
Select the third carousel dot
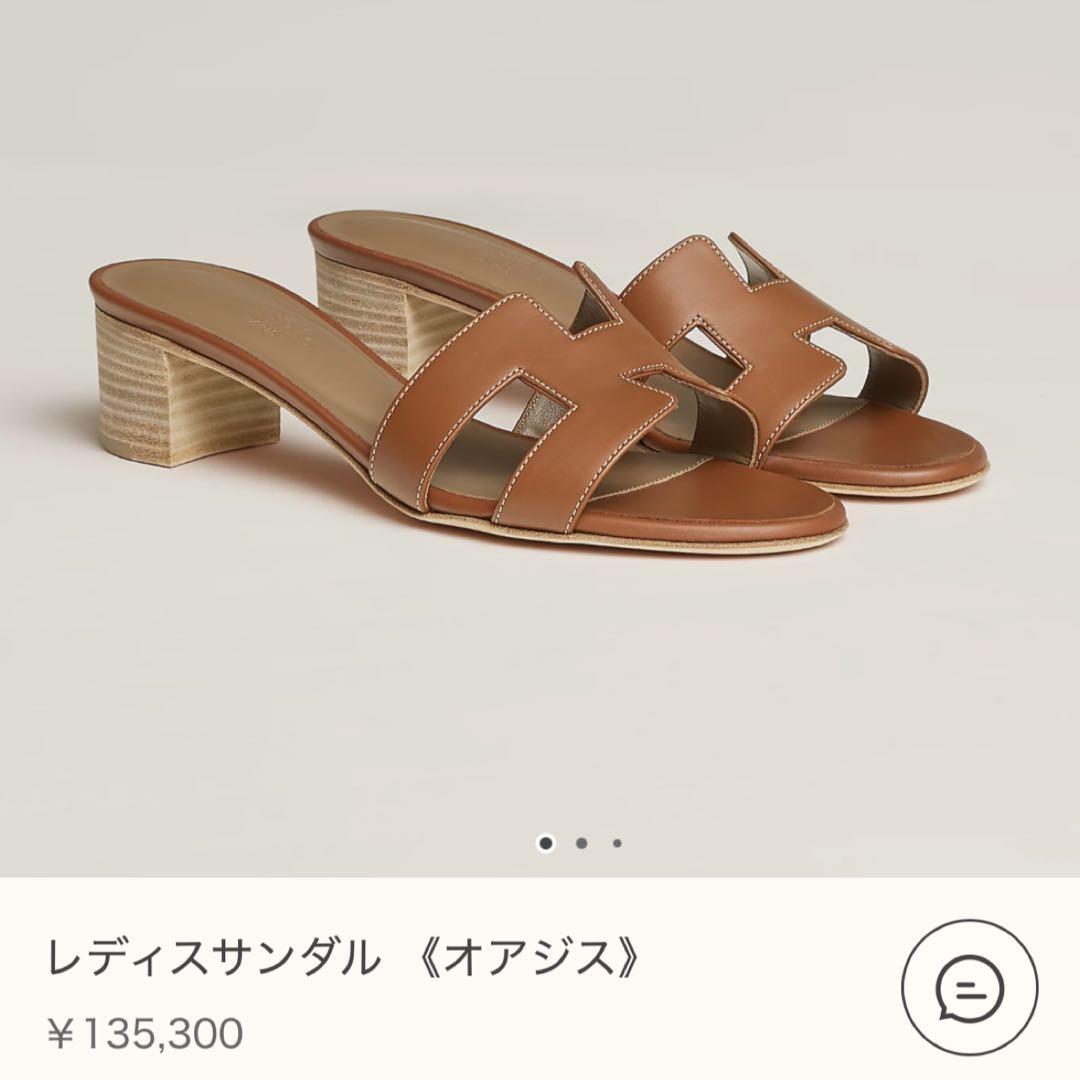(x=617, y=843)
